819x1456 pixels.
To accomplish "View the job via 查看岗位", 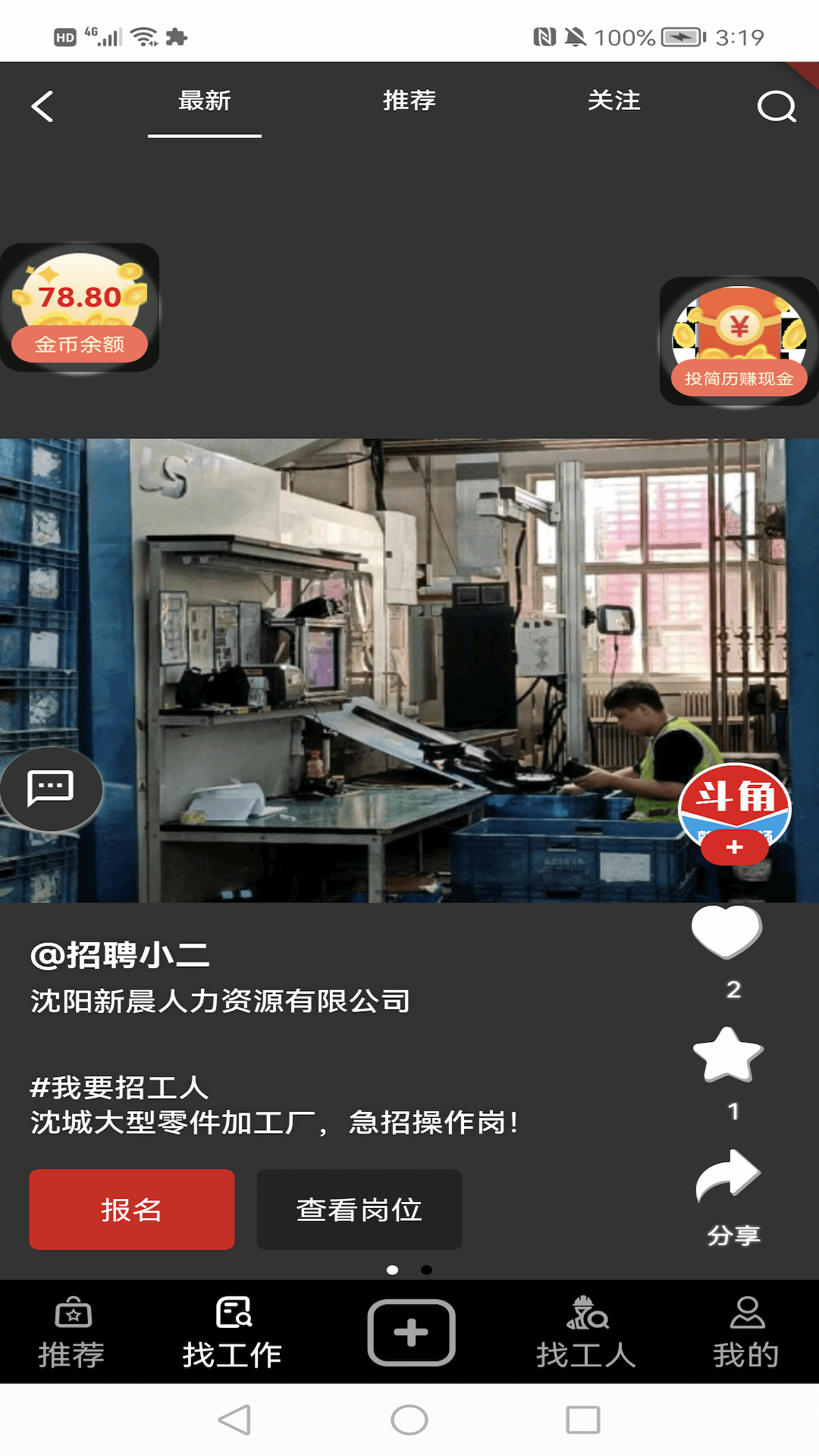I will point(359,1210).
